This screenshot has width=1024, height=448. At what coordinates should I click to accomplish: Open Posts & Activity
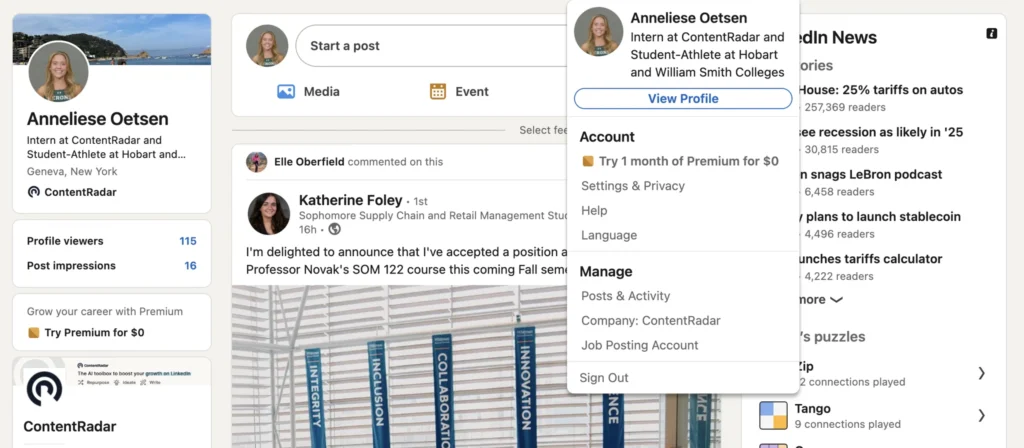[626, 296]
